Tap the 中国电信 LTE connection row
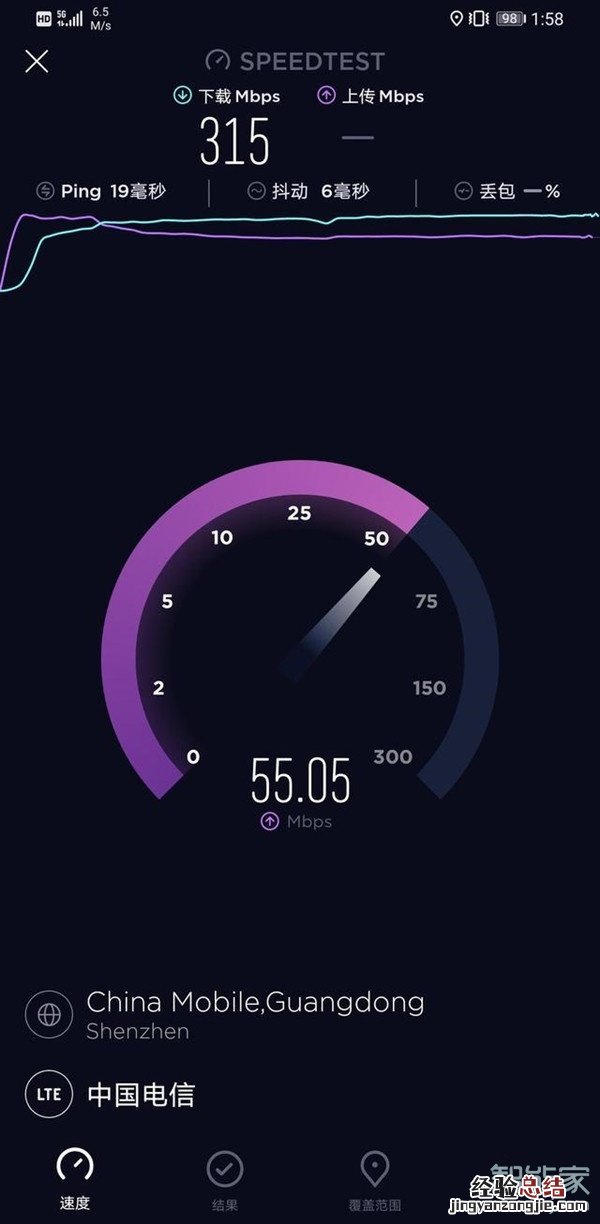This screenshot has width=600, height=1224. [140, 1094]
